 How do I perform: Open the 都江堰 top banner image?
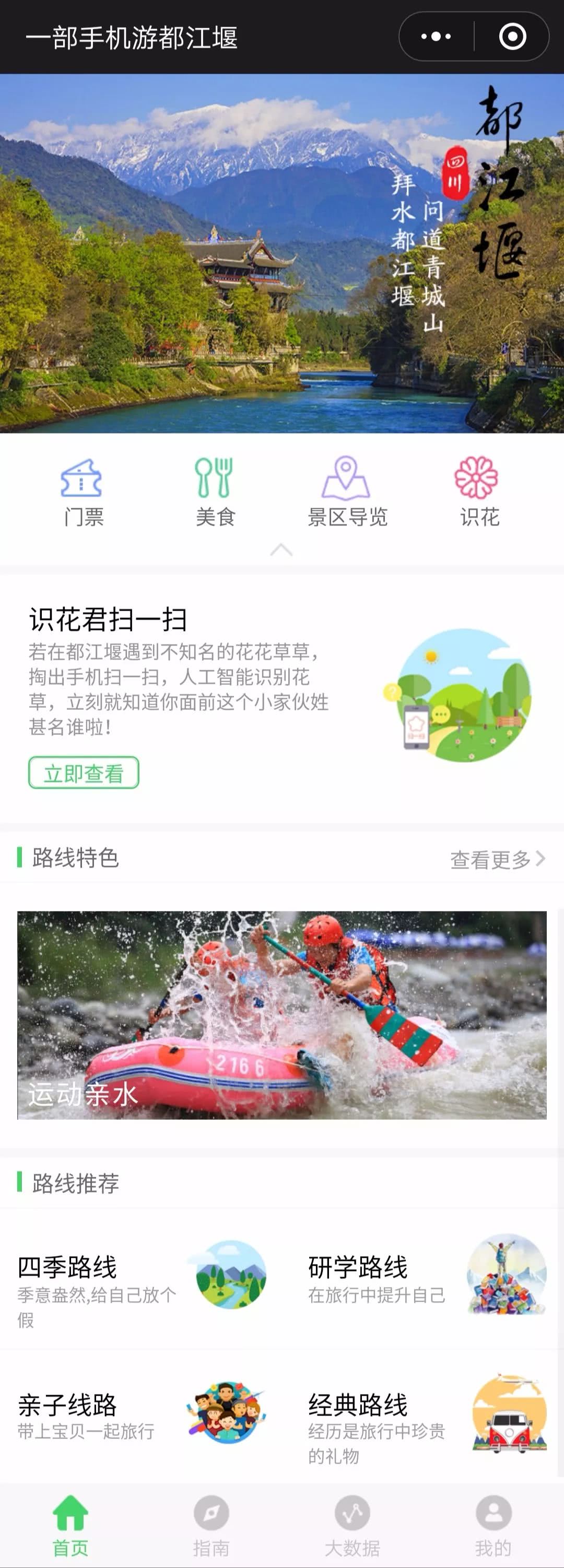pyautogui.click(x=281, y=253)
